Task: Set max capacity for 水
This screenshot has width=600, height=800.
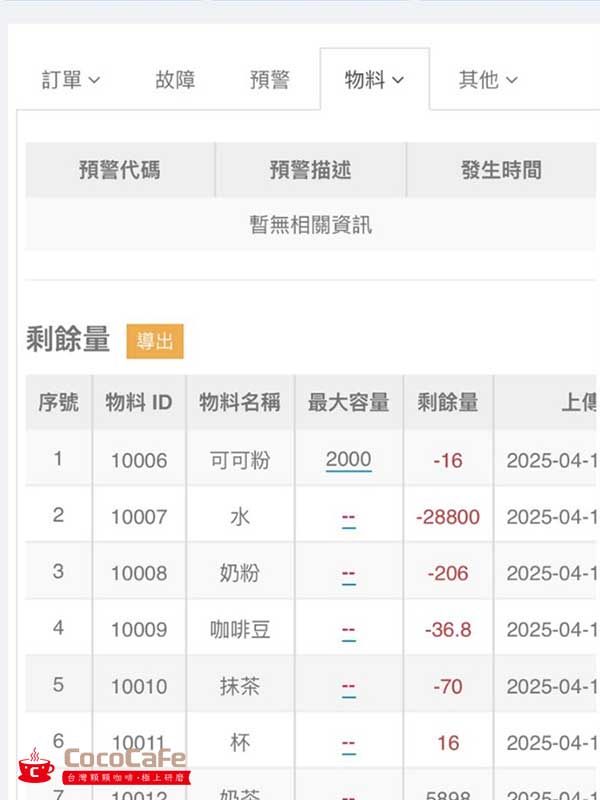Action: (348, 518)
